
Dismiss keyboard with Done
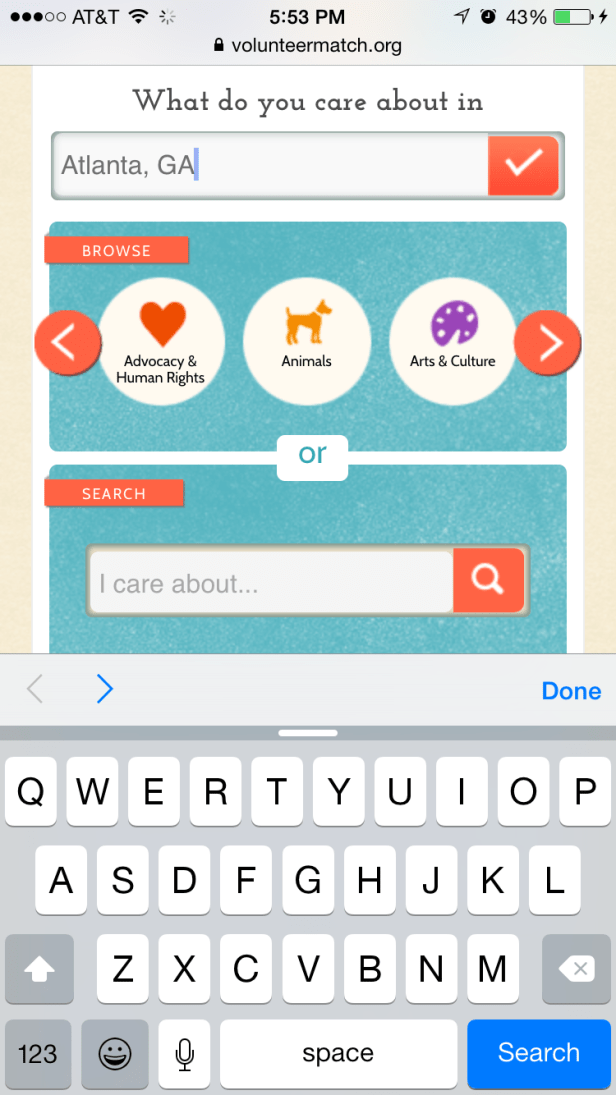tap(571, 691)
